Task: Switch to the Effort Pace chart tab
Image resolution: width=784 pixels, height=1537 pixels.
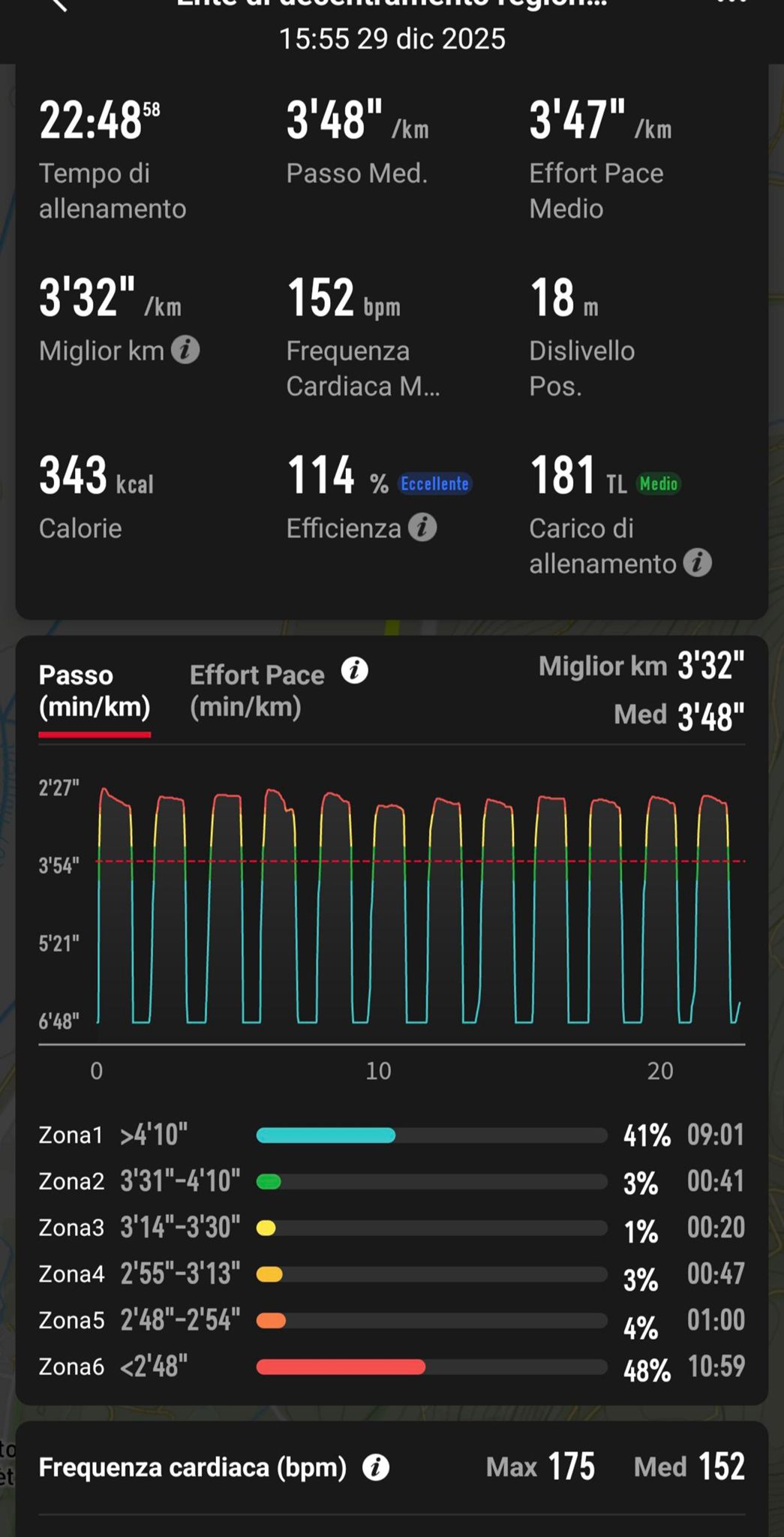Action: point(256,690)
